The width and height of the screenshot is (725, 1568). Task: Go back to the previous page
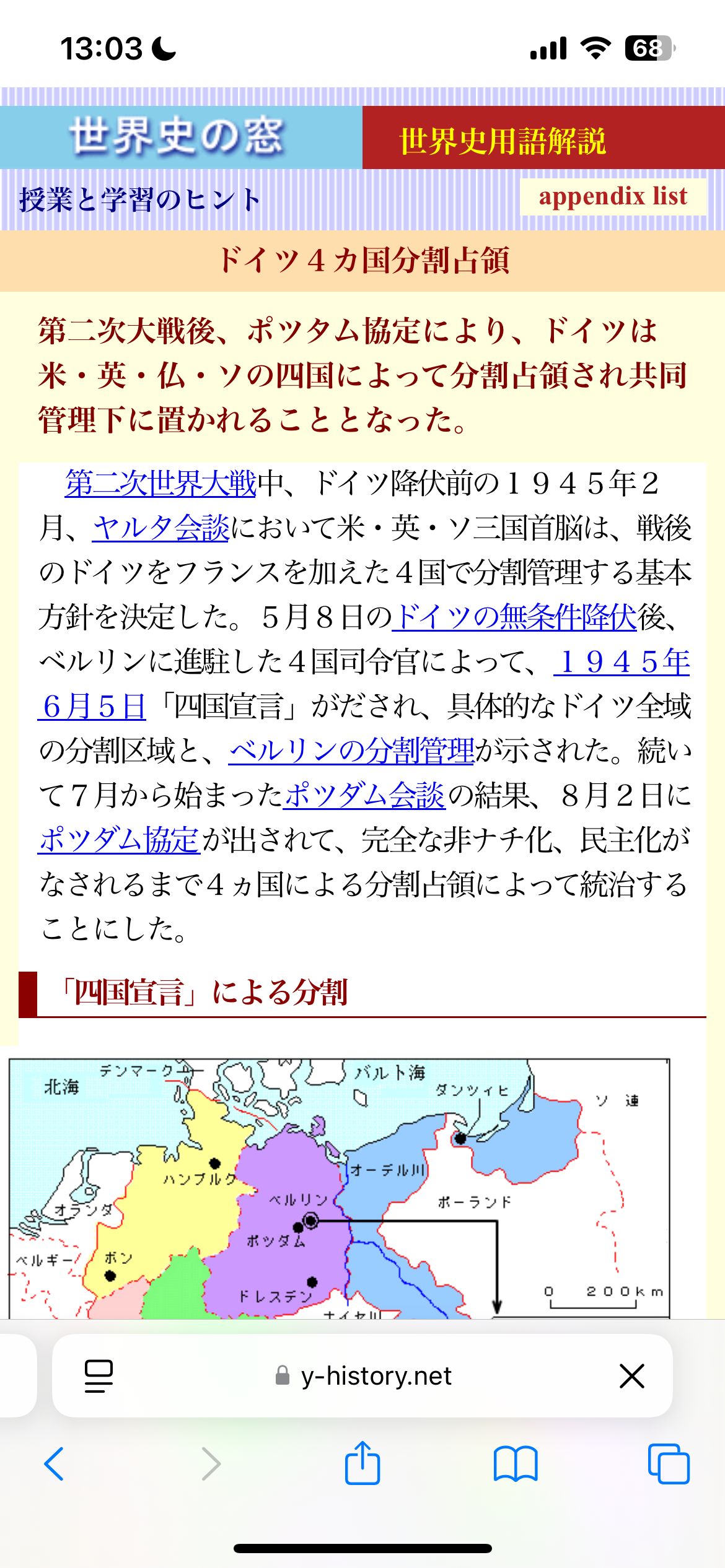point(54,1464)
